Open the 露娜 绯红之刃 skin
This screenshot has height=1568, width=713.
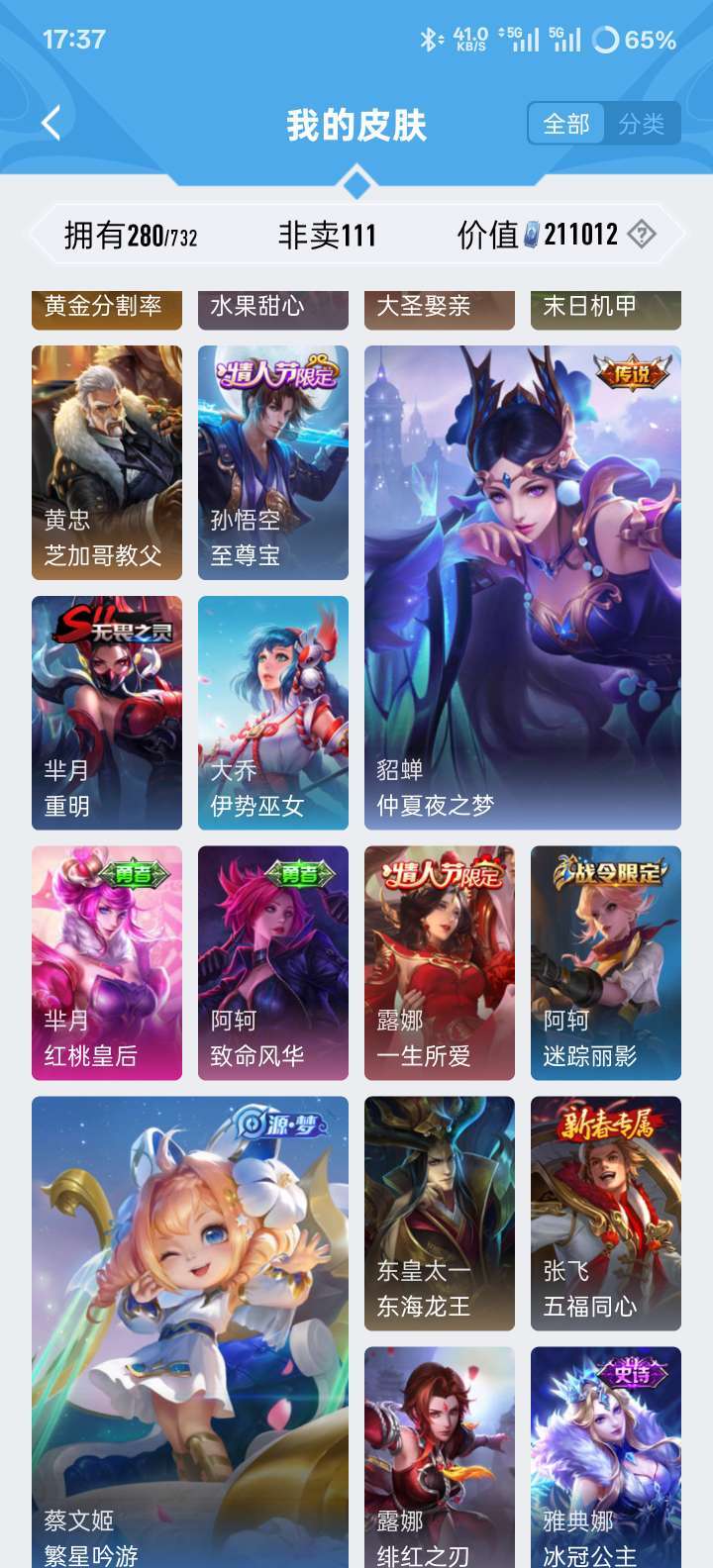tap(440, 1457)
